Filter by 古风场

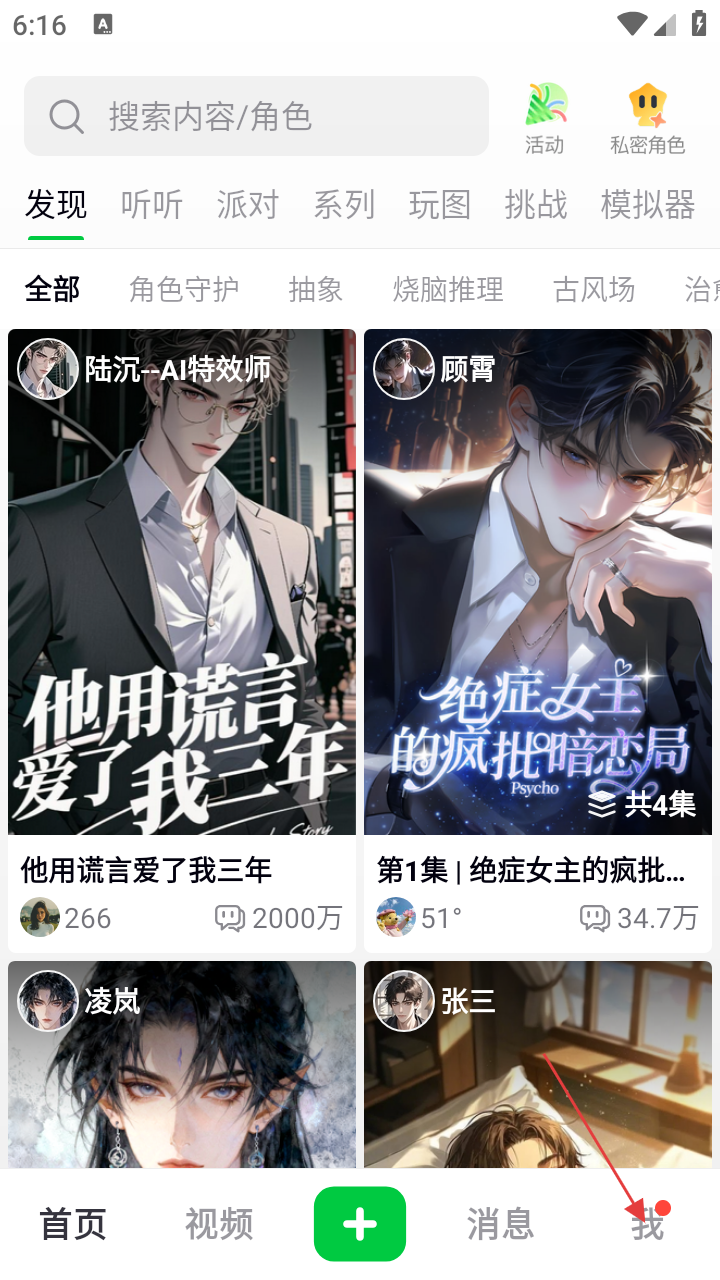click(x=594, y=290)
